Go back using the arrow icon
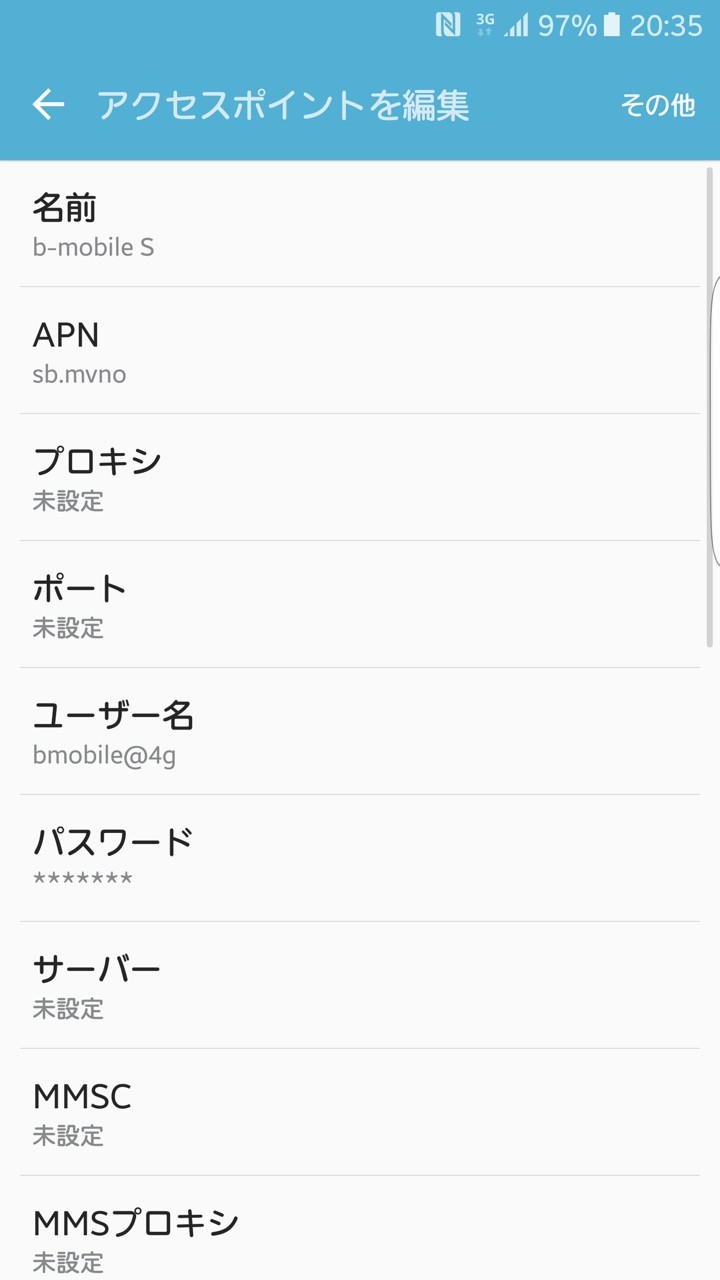Image resolution: width=720 pixels, height=1280 pixels. 48,104
